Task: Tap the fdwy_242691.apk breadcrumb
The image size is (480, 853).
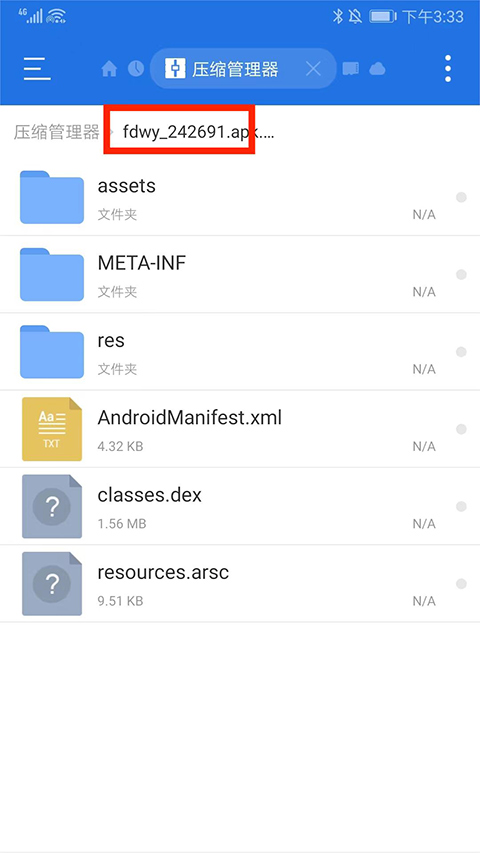Action: (198, 132)
